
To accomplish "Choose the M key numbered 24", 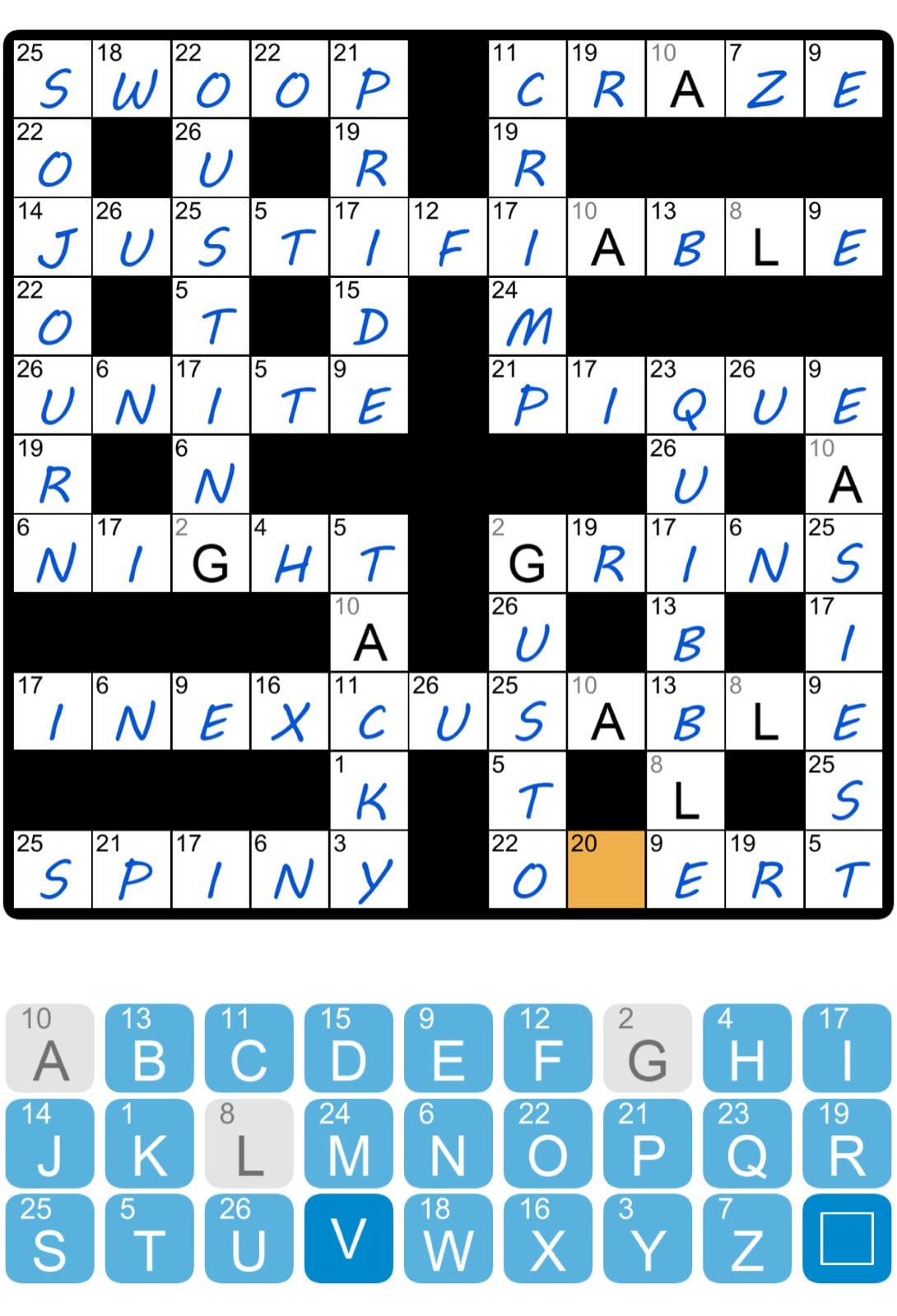I will coord(348,1143).
